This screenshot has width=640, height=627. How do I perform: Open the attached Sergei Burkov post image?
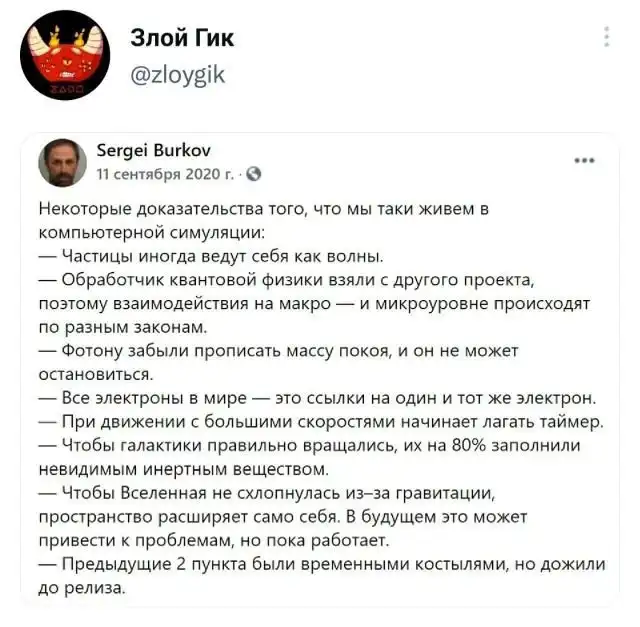coord(320,370)
